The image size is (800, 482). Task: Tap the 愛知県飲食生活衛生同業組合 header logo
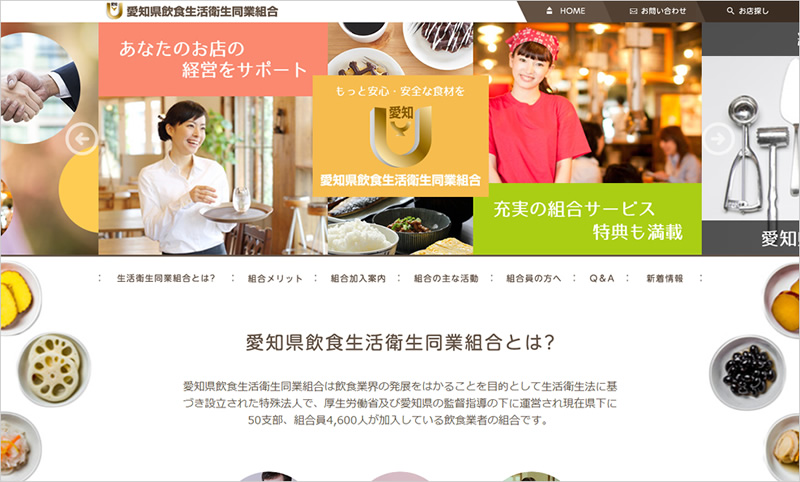(x=193, y=11)
